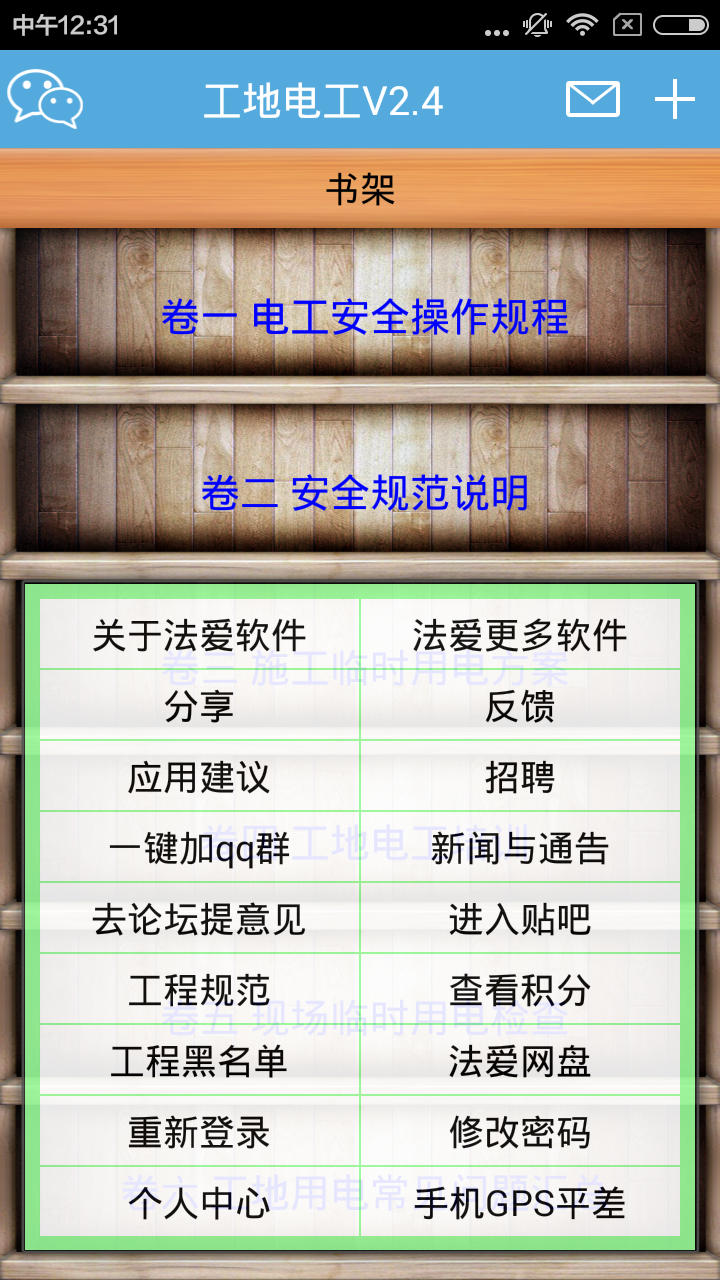Select 修改密码
Image resolution: width=720 pixels, height=1280 pixels.
tap(520, 1132)
